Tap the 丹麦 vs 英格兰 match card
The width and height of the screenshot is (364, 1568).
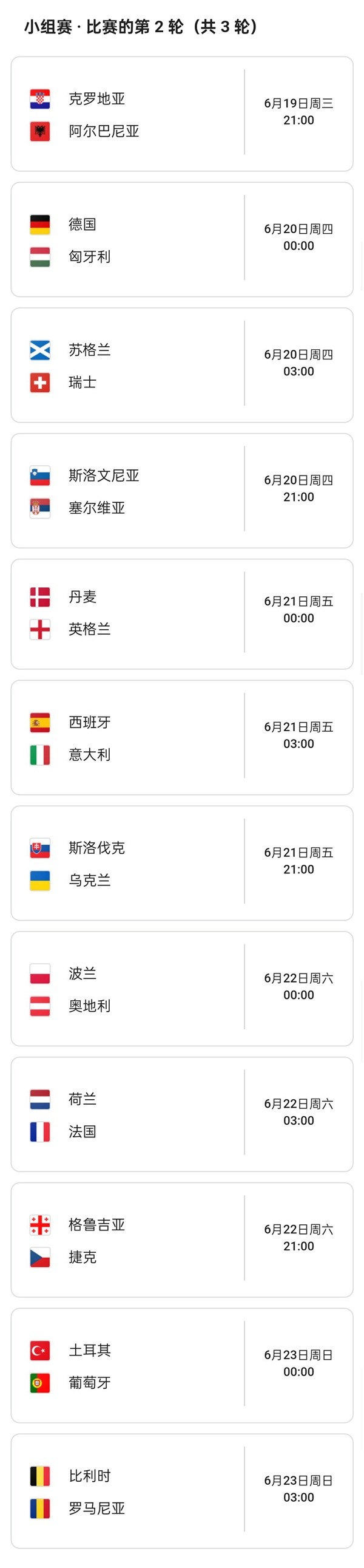[x=181, y=613]
